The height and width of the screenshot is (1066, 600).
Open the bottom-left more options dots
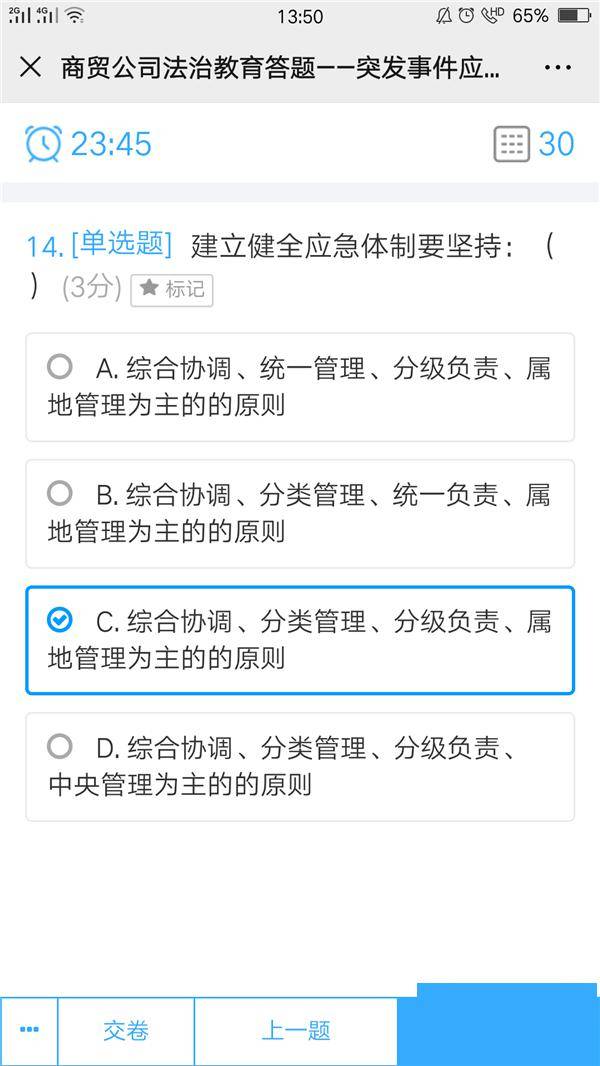(29, 1030)
